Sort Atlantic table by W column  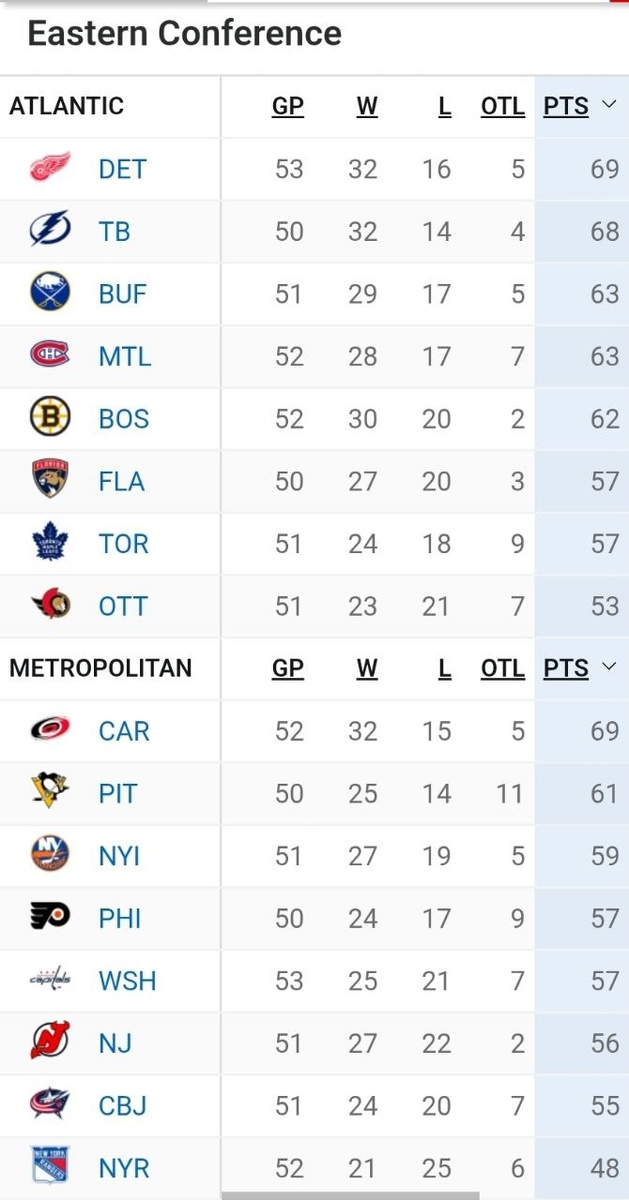click(367, 106)
